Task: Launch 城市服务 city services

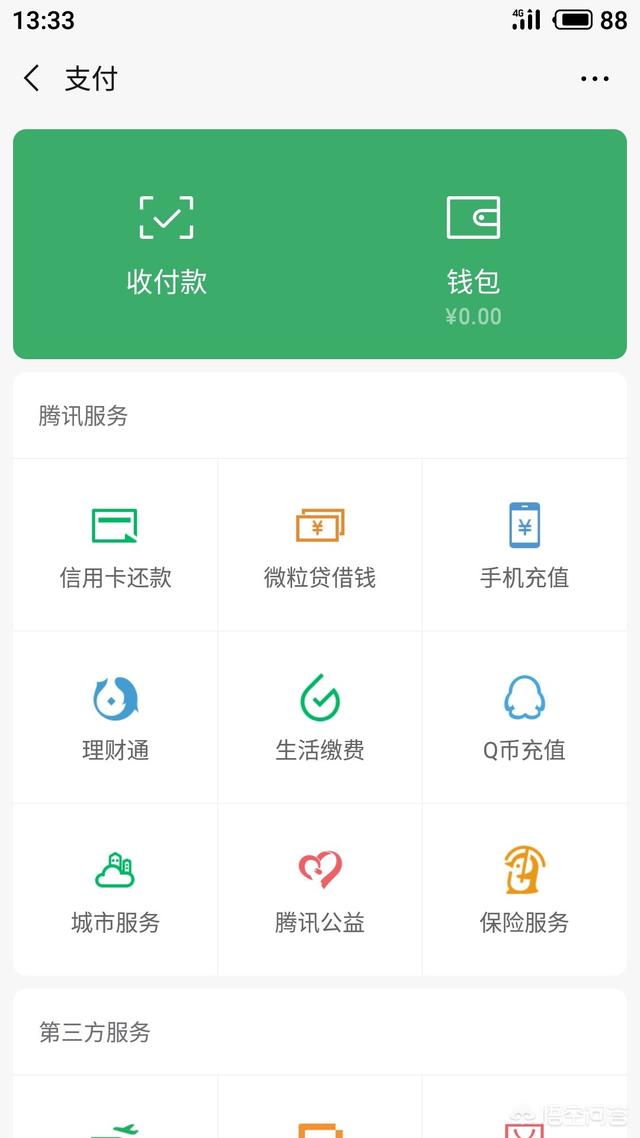Action: coord(115,889)
